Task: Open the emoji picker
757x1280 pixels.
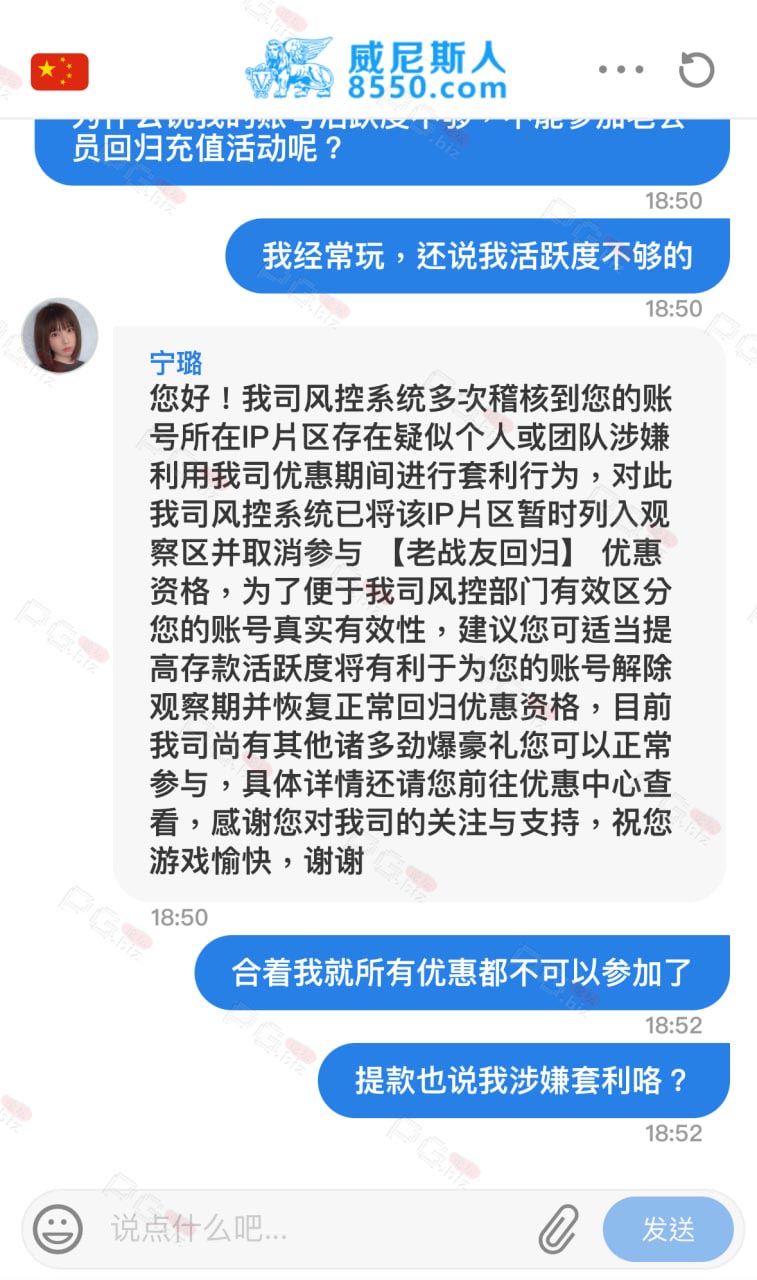Action: (57, 1228)
